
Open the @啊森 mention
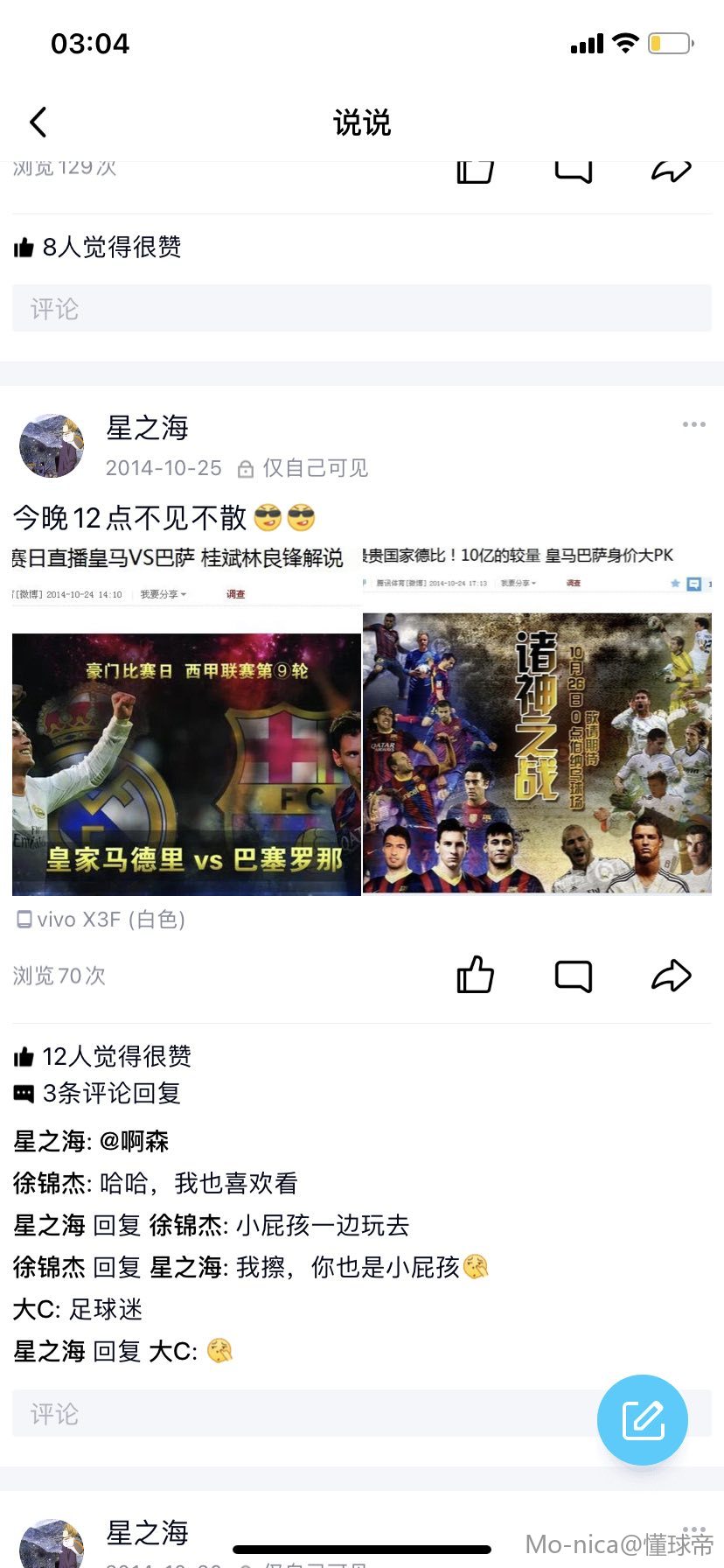tap(134, 1141)
